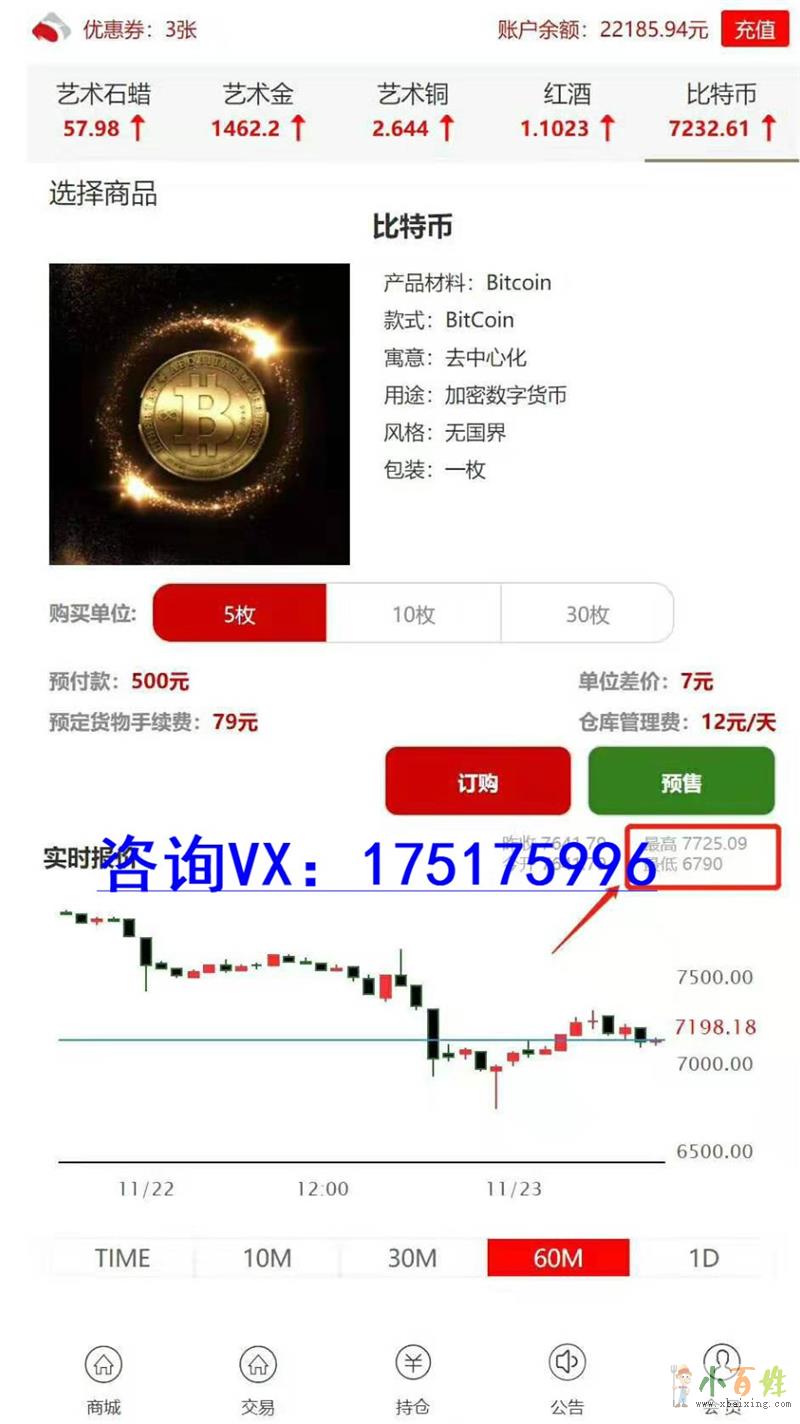Select the 比特币 product tab
This screenshot has width=800, height=1424.
coord(721,111)
